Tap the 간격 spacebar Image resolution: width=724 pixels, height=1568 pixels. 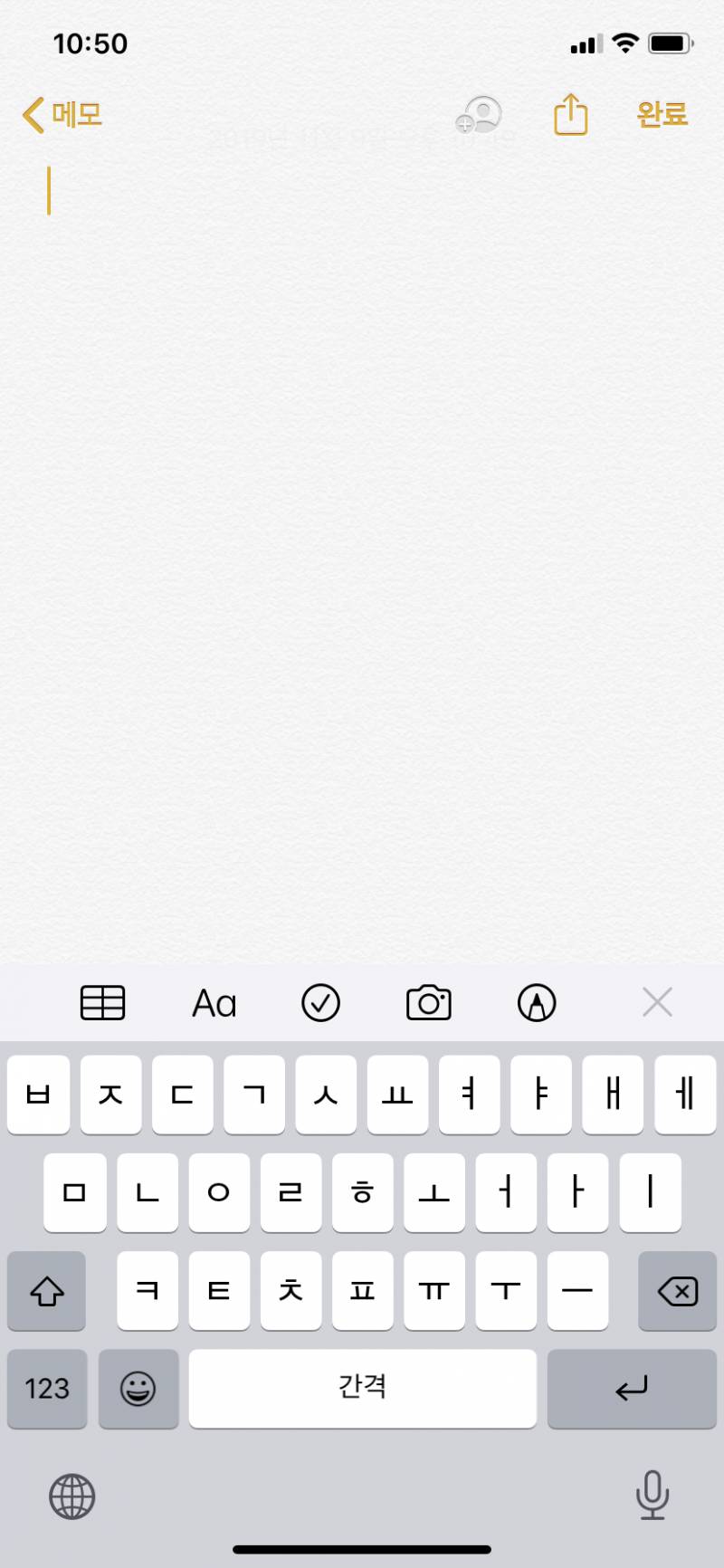point(362,1389)
